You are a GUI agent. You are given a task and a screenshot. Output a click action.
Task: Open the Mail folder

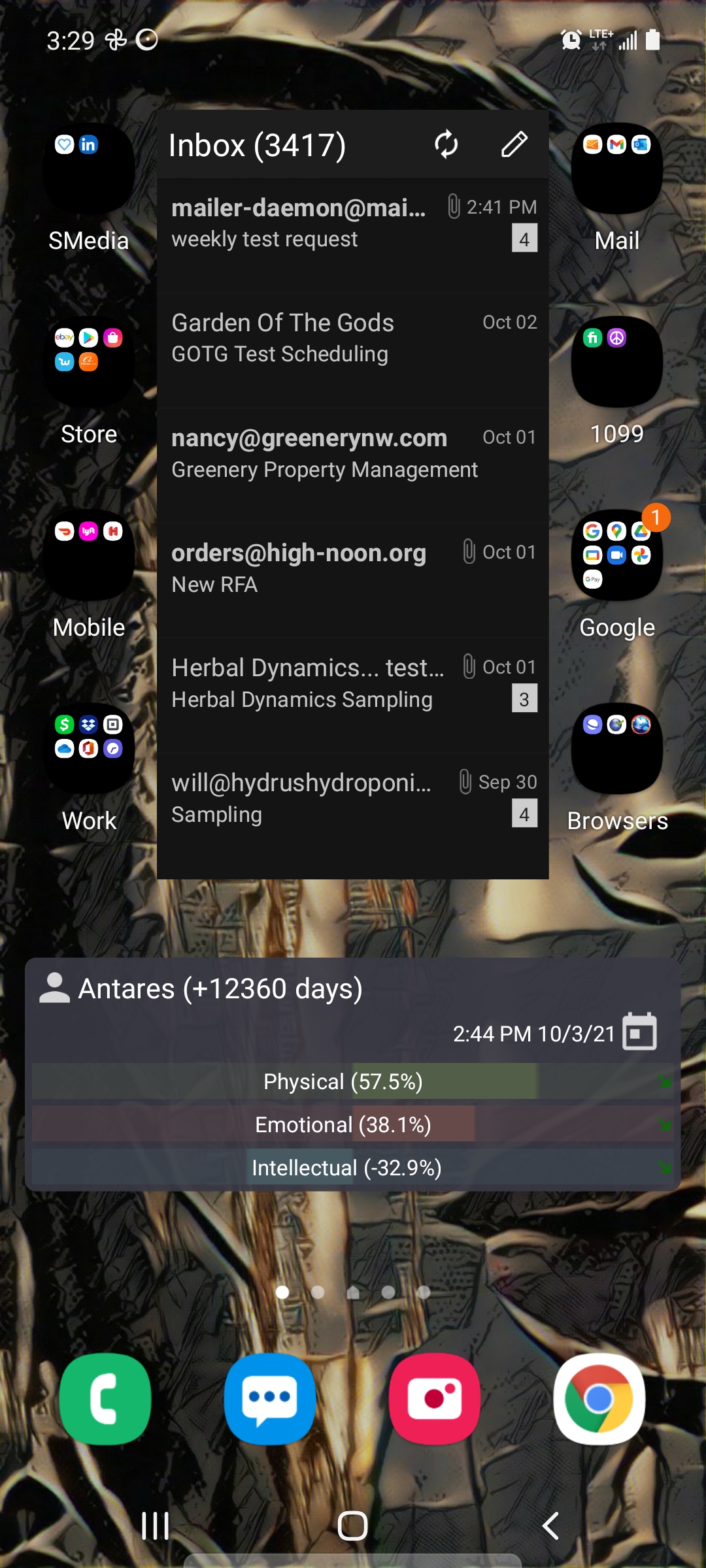pyautogui.click(x=617, y=169)
